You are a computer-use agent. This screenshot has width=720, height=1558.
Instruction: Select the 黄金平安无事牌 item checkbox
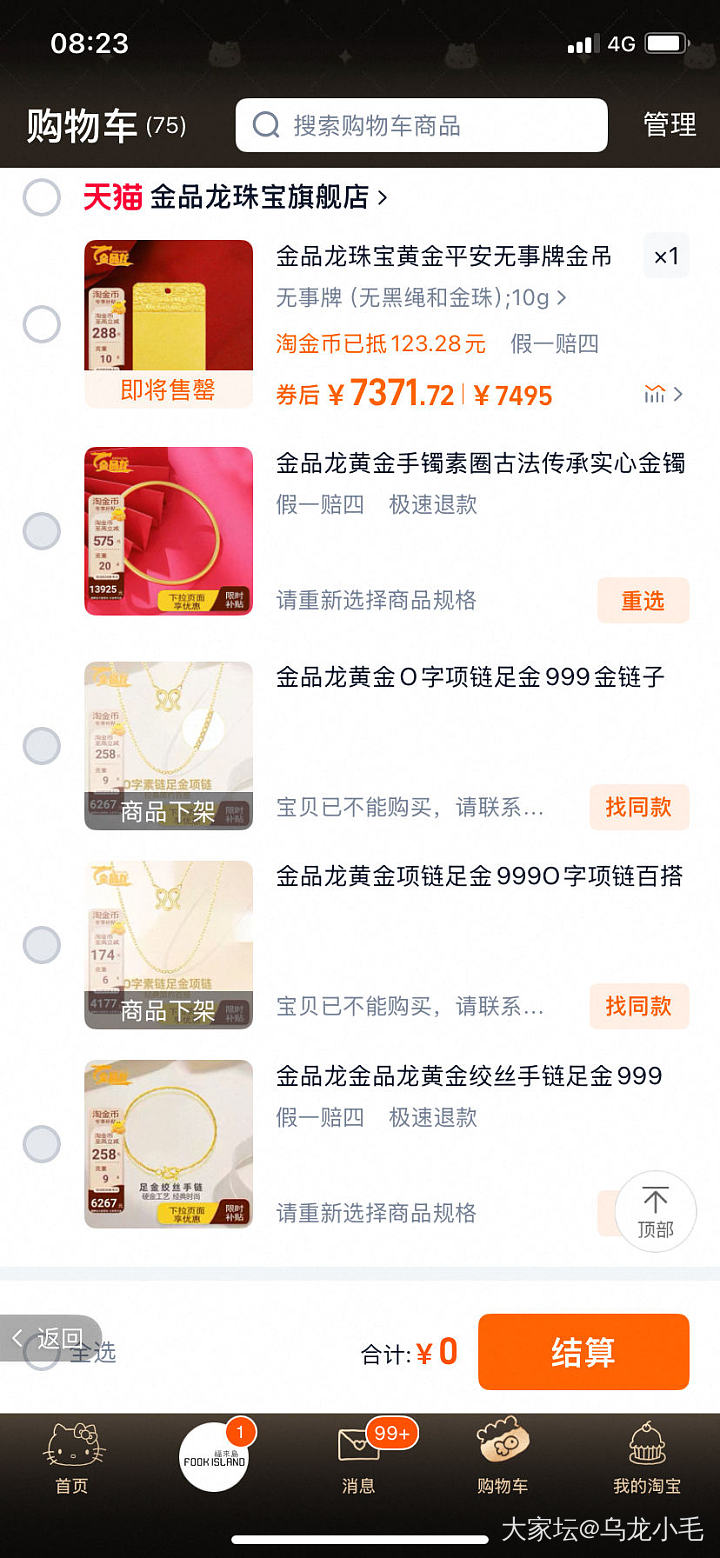click(42, 324)
